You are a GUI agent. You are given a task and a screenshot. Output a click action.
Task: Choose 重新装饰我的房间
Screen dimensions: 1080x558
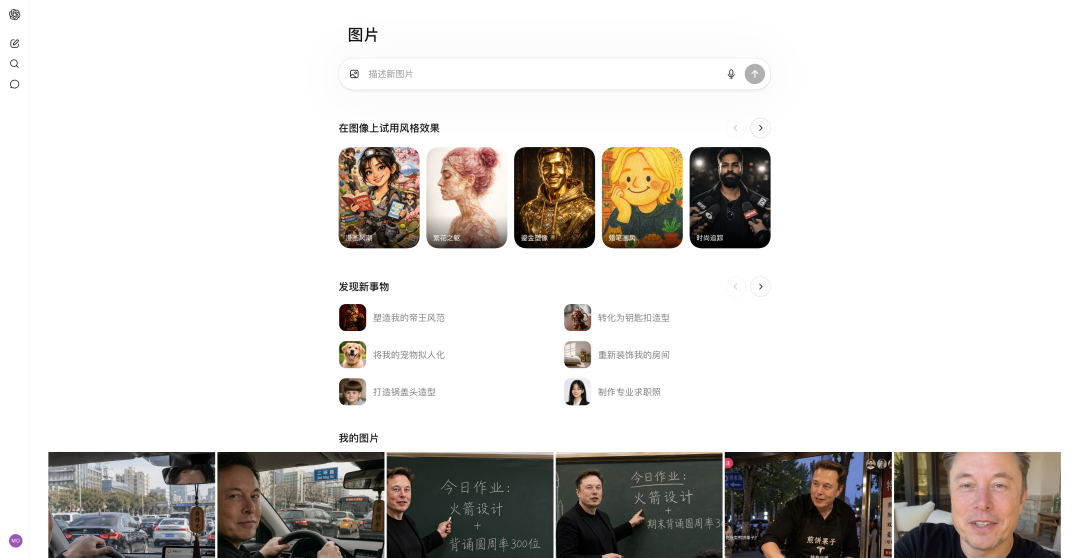633,355
